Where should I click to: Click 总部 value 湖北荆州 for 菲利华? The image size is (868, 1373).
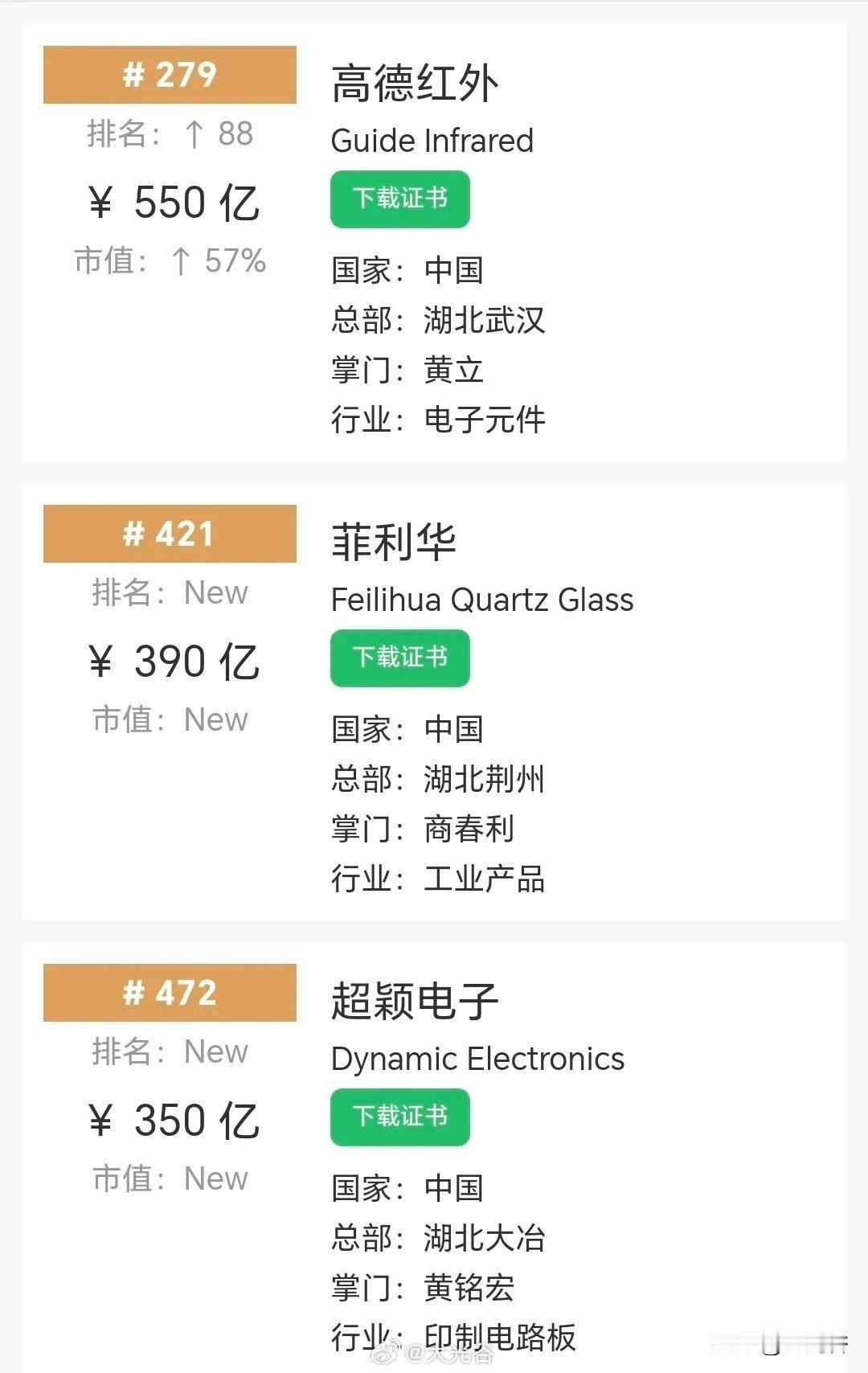tap(484, 777)
